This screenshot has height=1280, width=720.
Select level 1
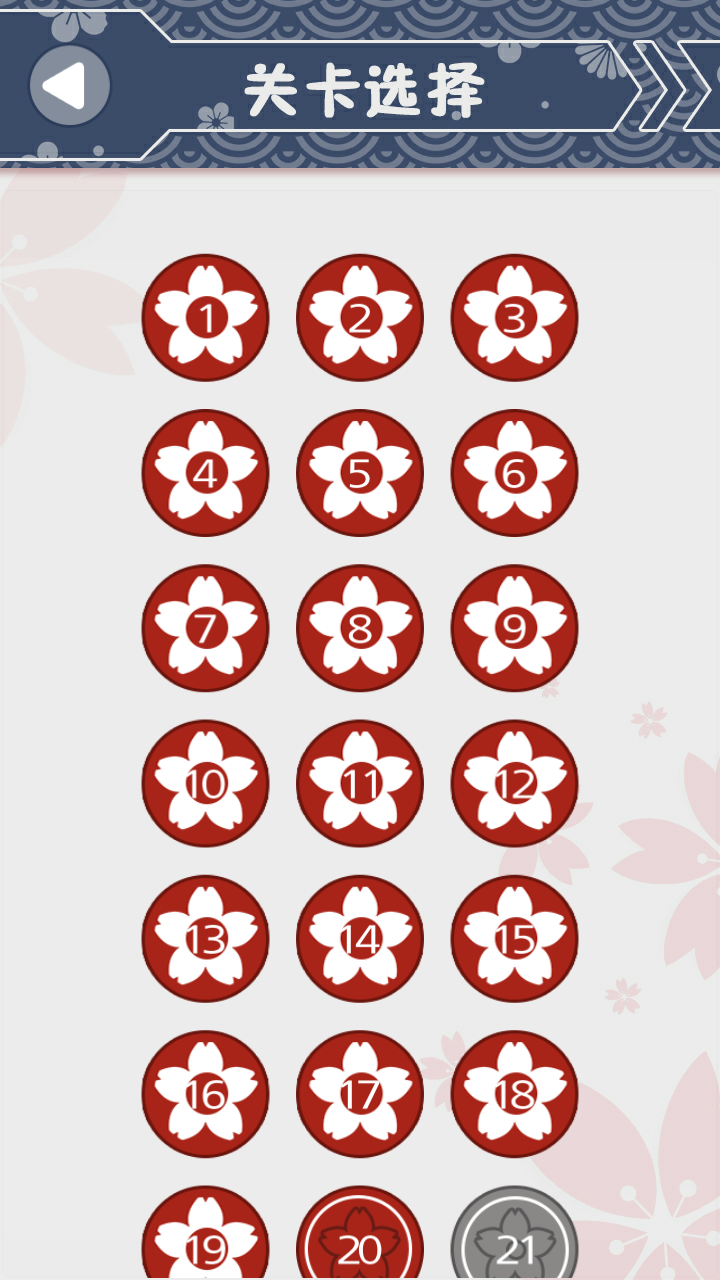206,318
